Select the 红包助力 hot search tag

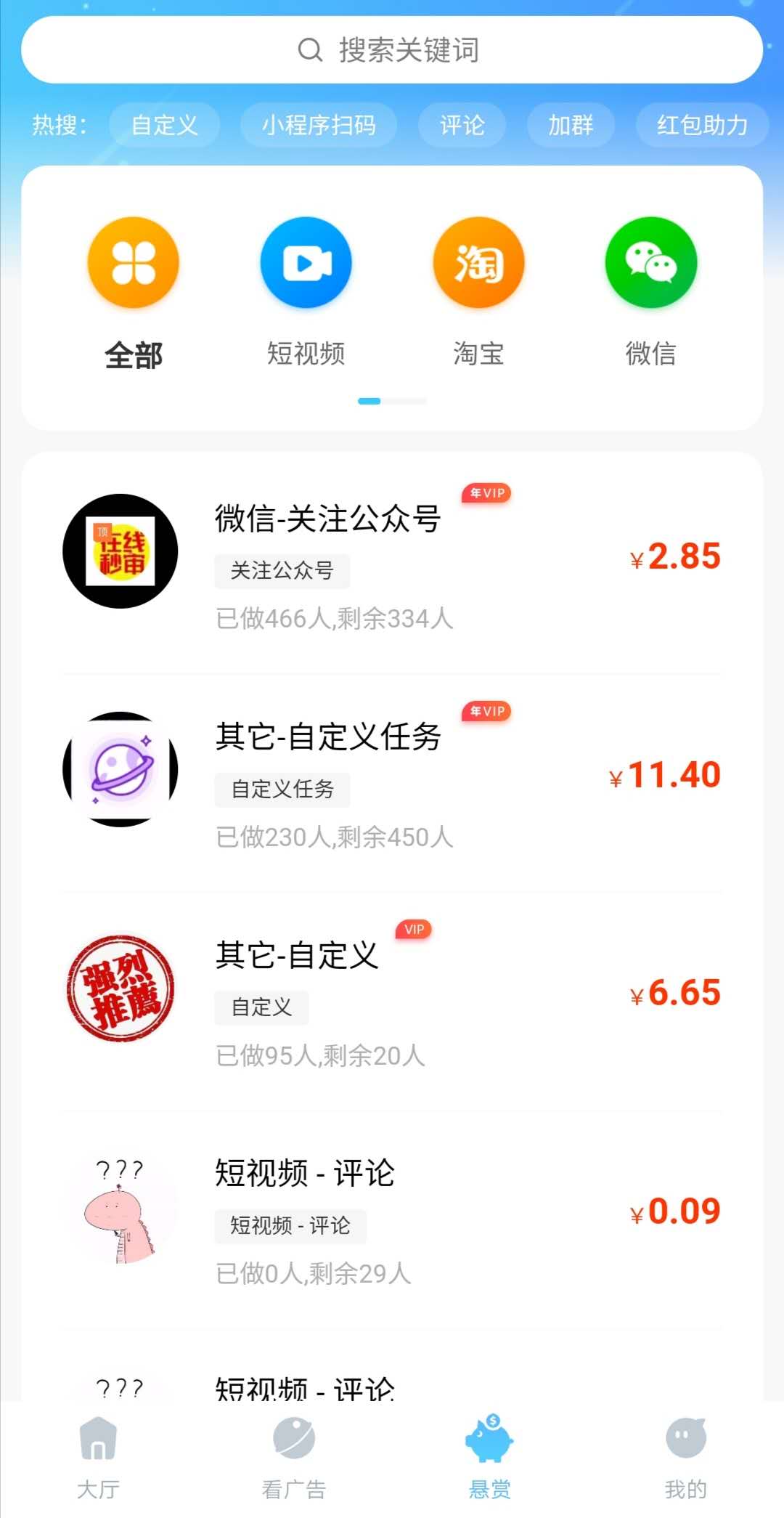tap(701, 124)
